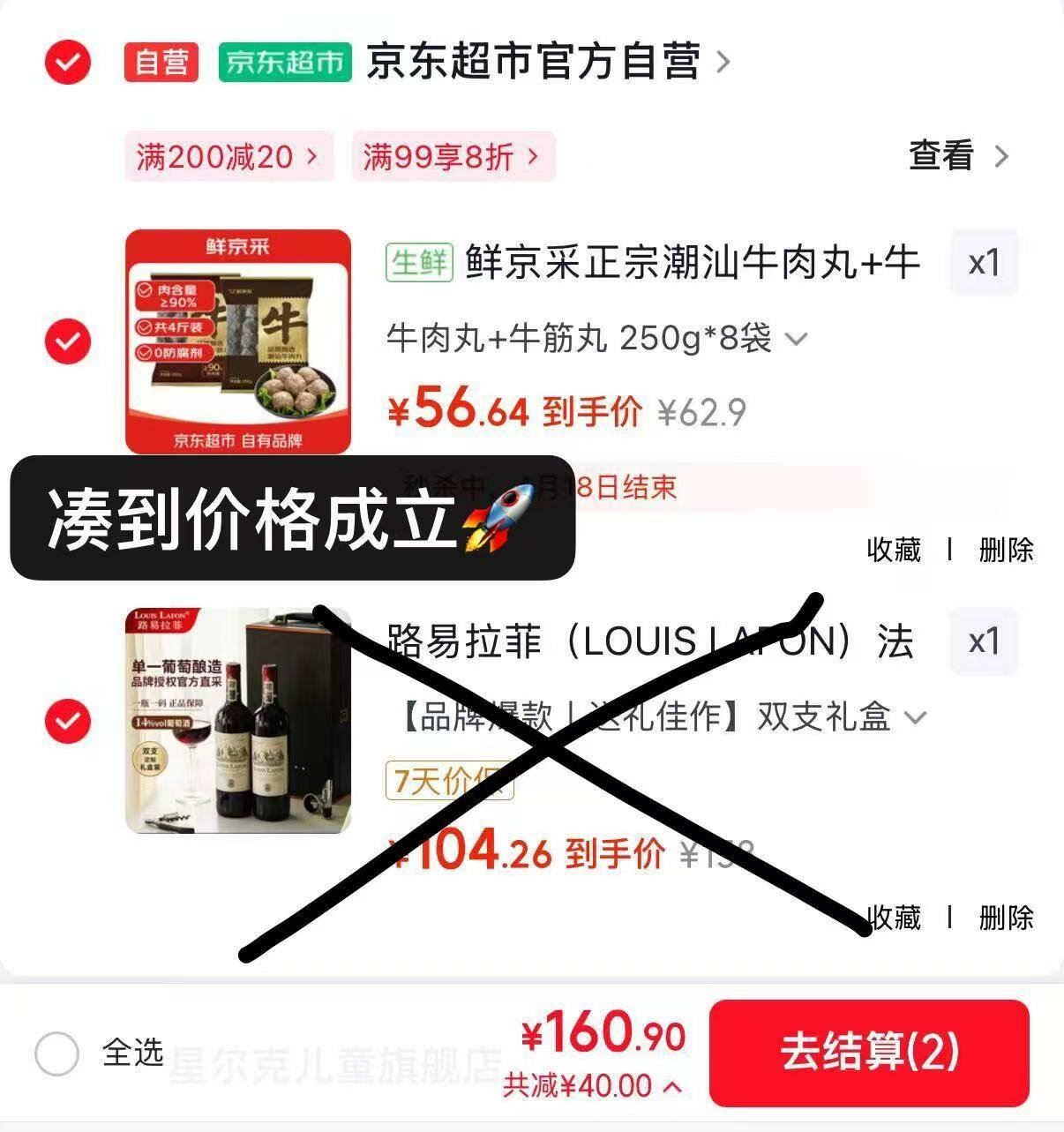Add the 路易拉菲 wine to 收藏
Viewport: 1064px width, 1132px height.
(x=893, y=918)
